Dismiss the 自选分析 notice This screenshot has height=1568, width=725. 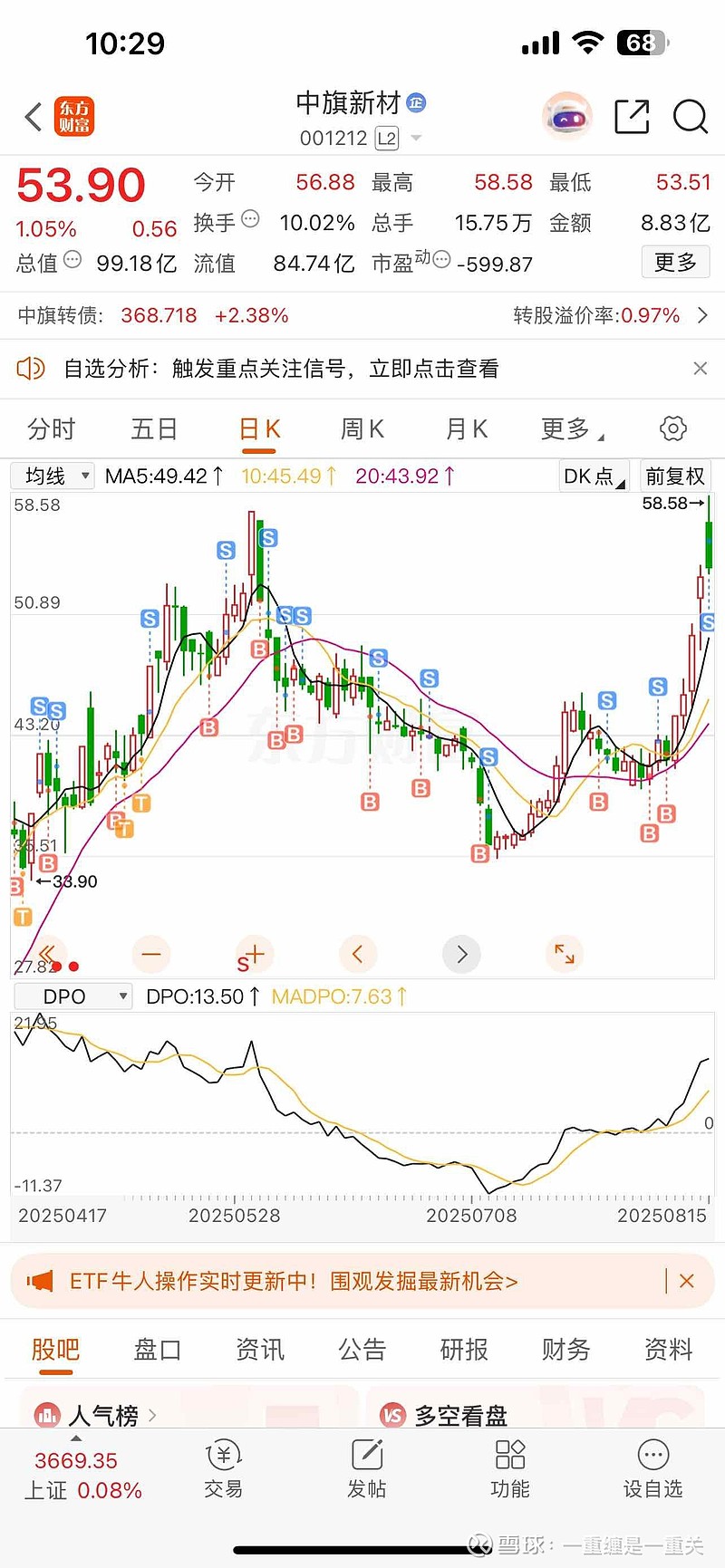click(700, 368)
